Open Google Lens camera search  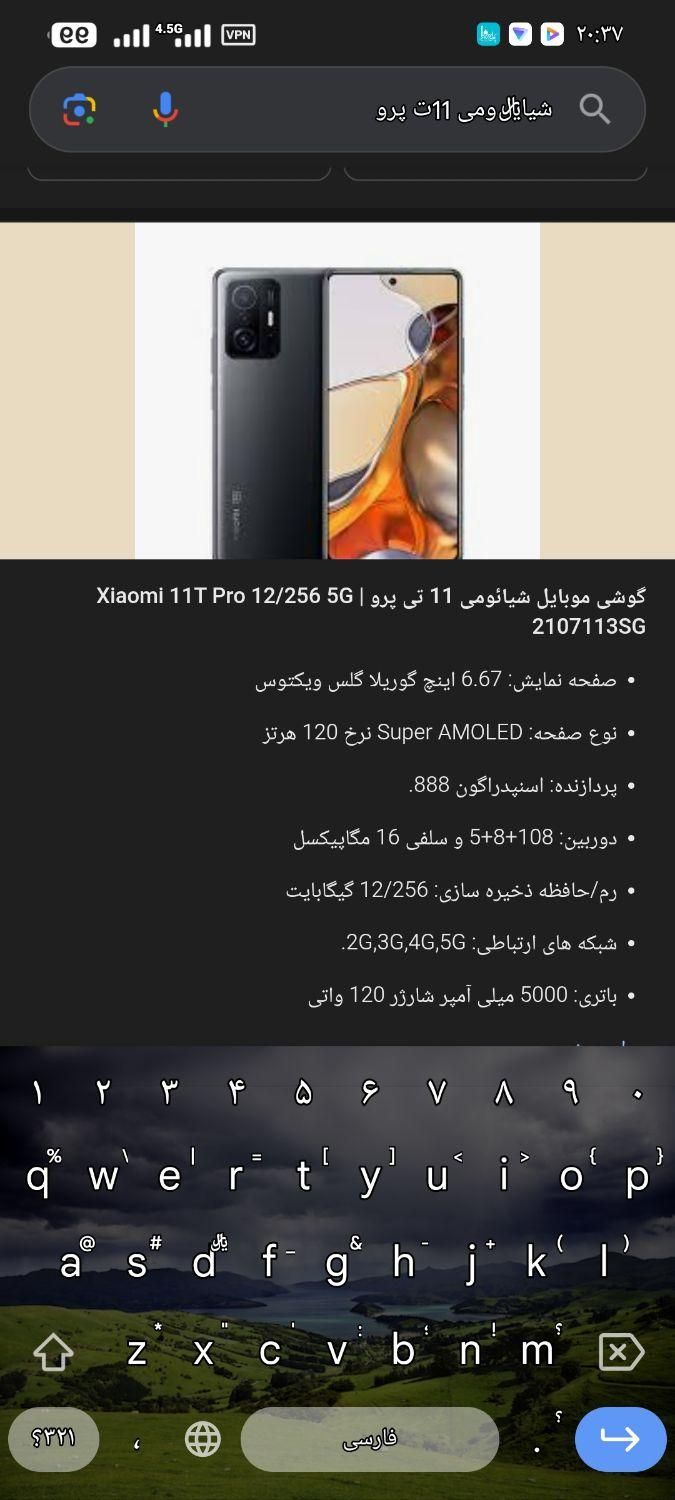(79, 109)
